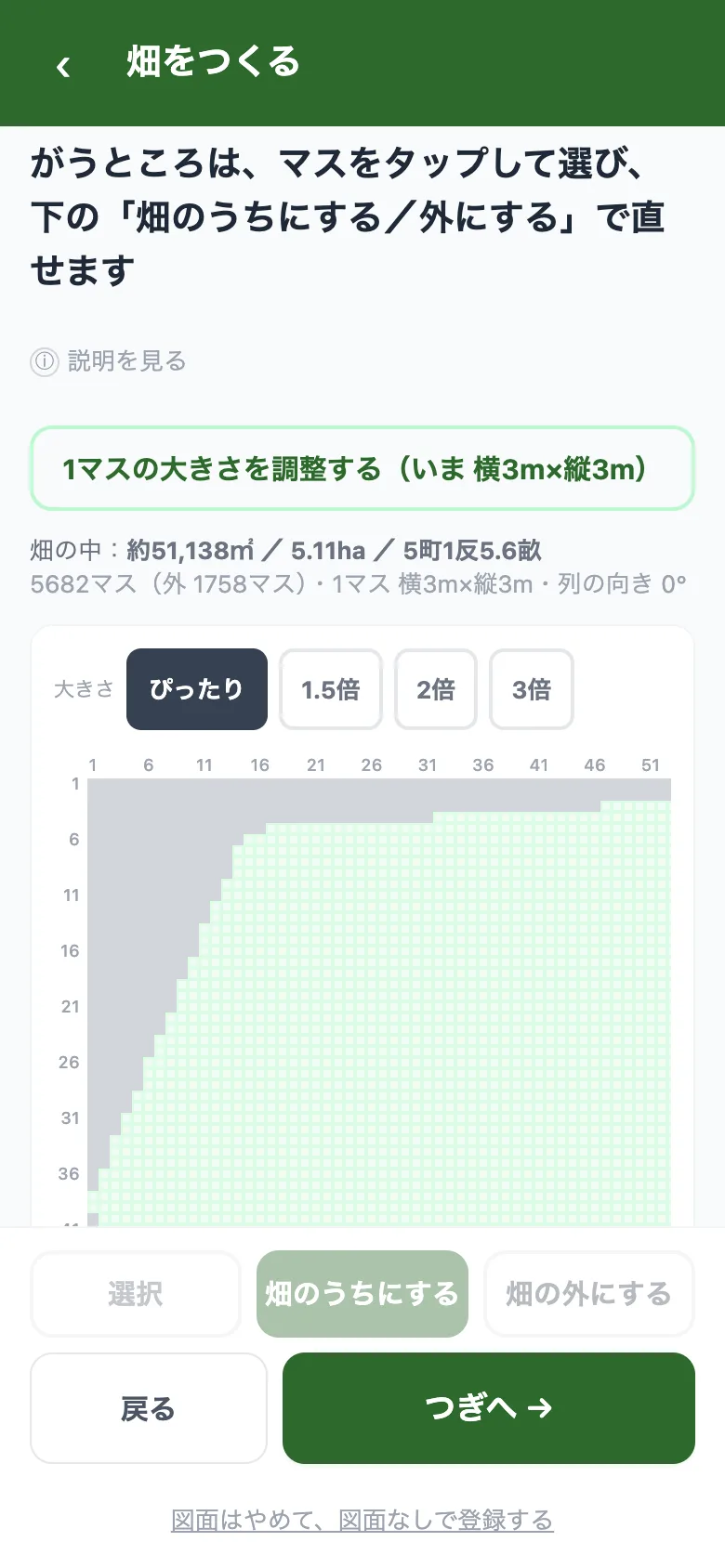
Task: Tap 畑の外にする button
Action: coord(589,1294)
